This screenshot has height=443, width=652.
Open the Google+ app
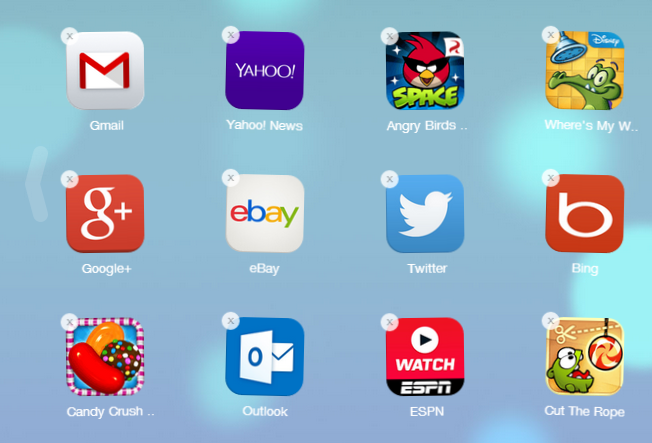click(104, 213)
